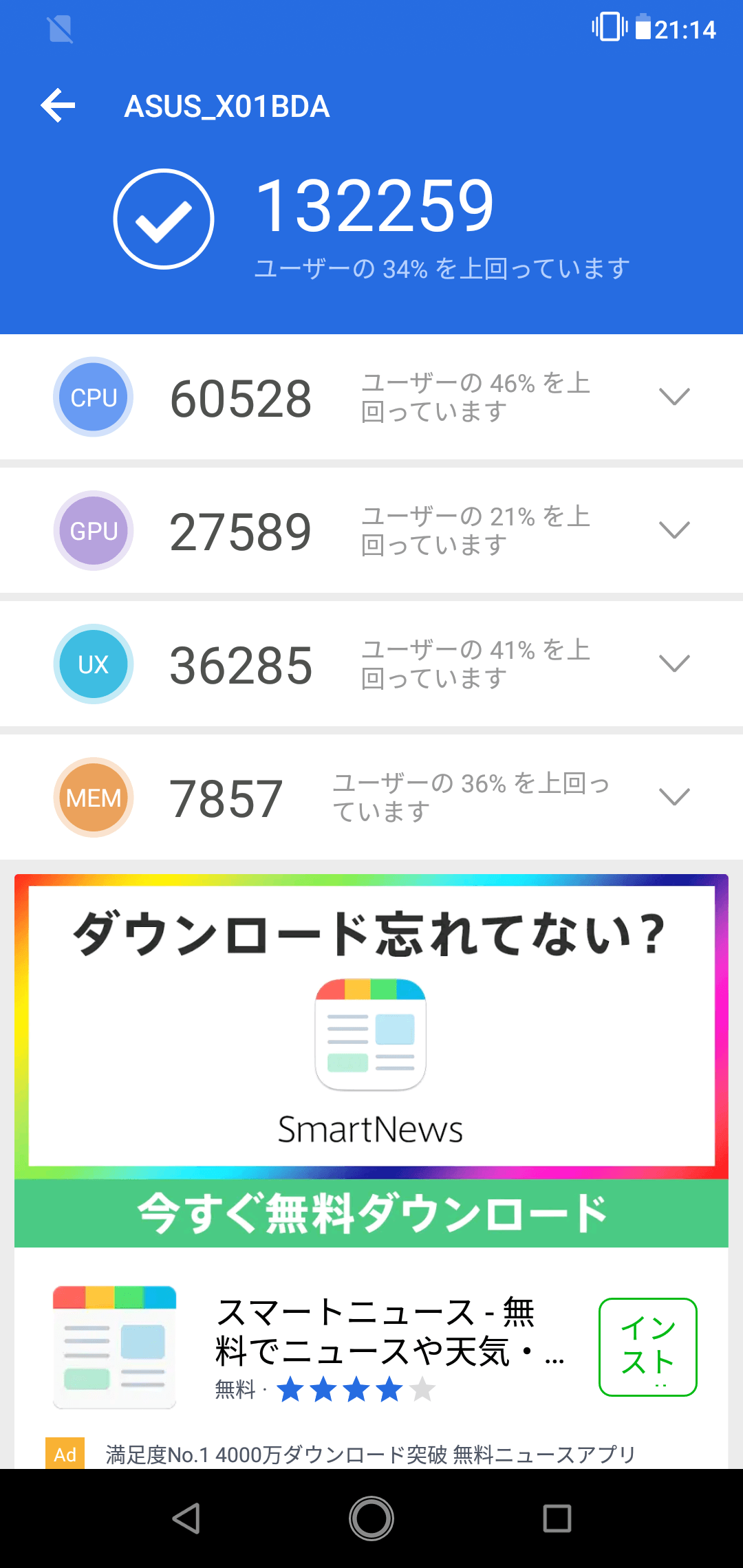Open the recent apps overview
This screenshot has width=743, height=1568.
[557, 1518]
